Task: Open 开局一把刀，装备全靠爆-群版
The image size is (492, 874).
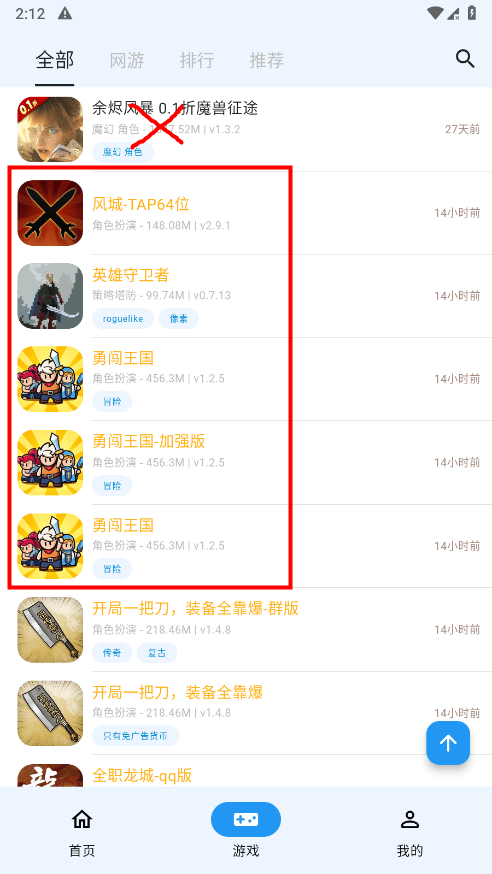Action: (246, 630)
